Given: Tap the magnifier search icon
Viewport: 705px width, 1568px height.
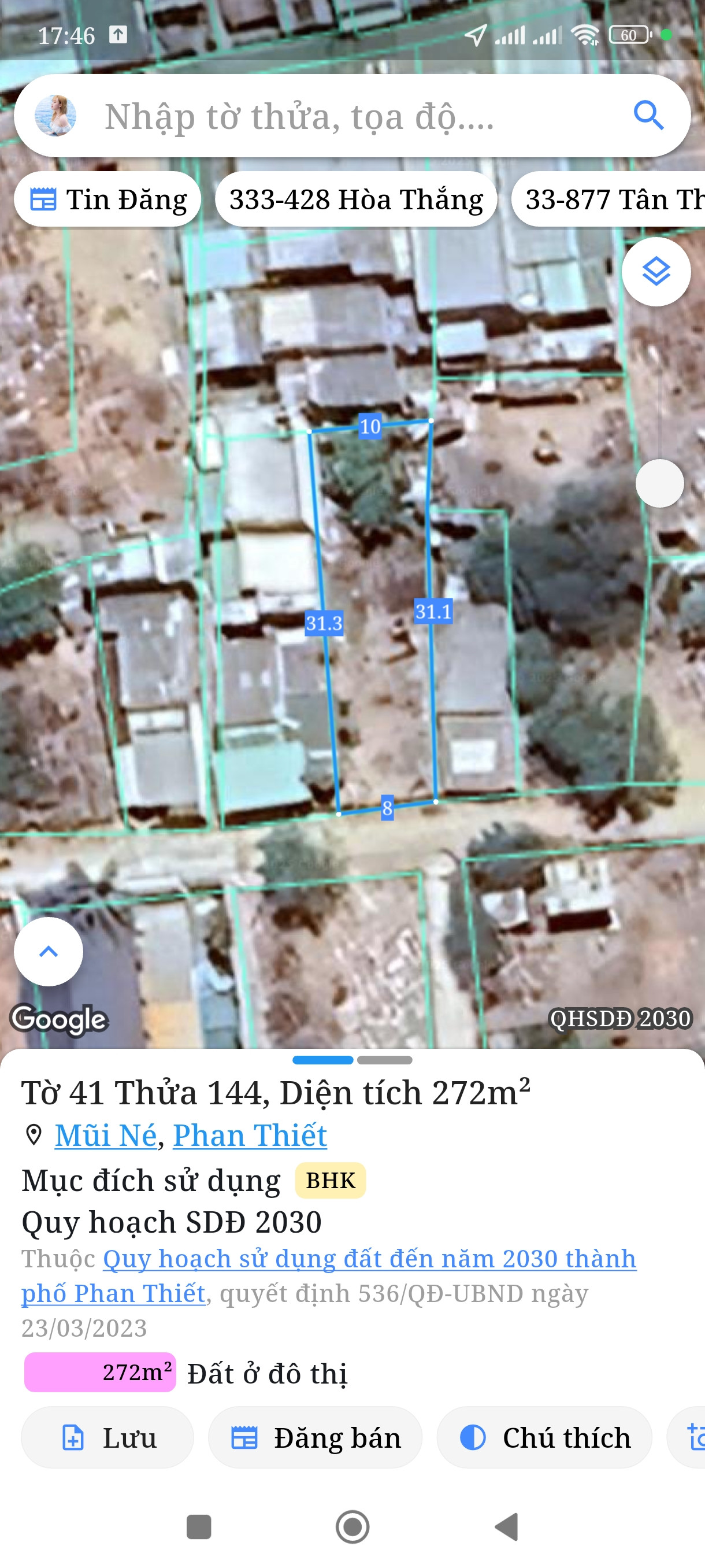Looking at the screenshot, I should pos(648,116).
